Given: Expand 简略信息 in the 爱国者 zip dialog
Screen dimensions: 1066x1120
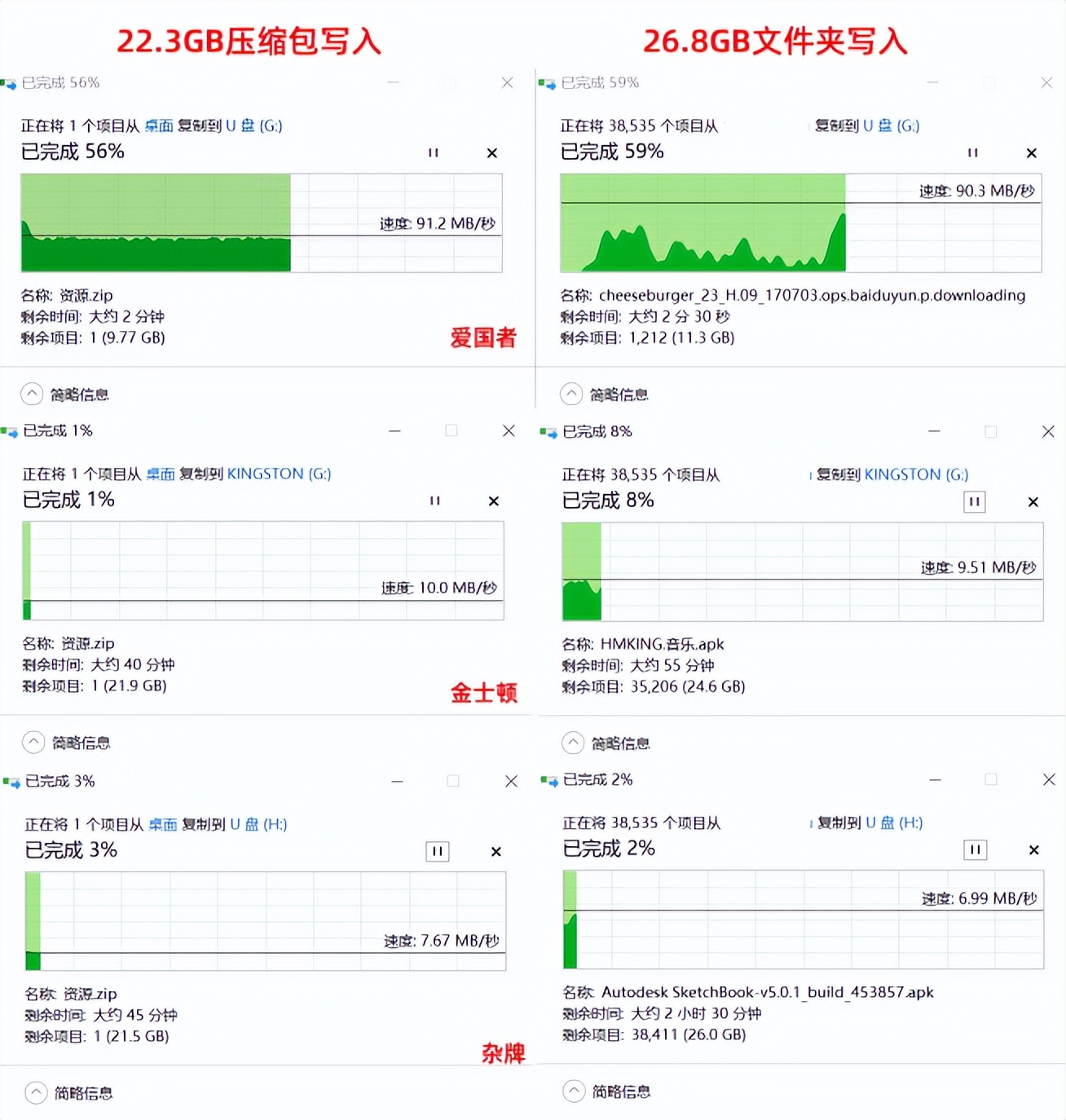Looking at the screenshot, I should [31, 394].
